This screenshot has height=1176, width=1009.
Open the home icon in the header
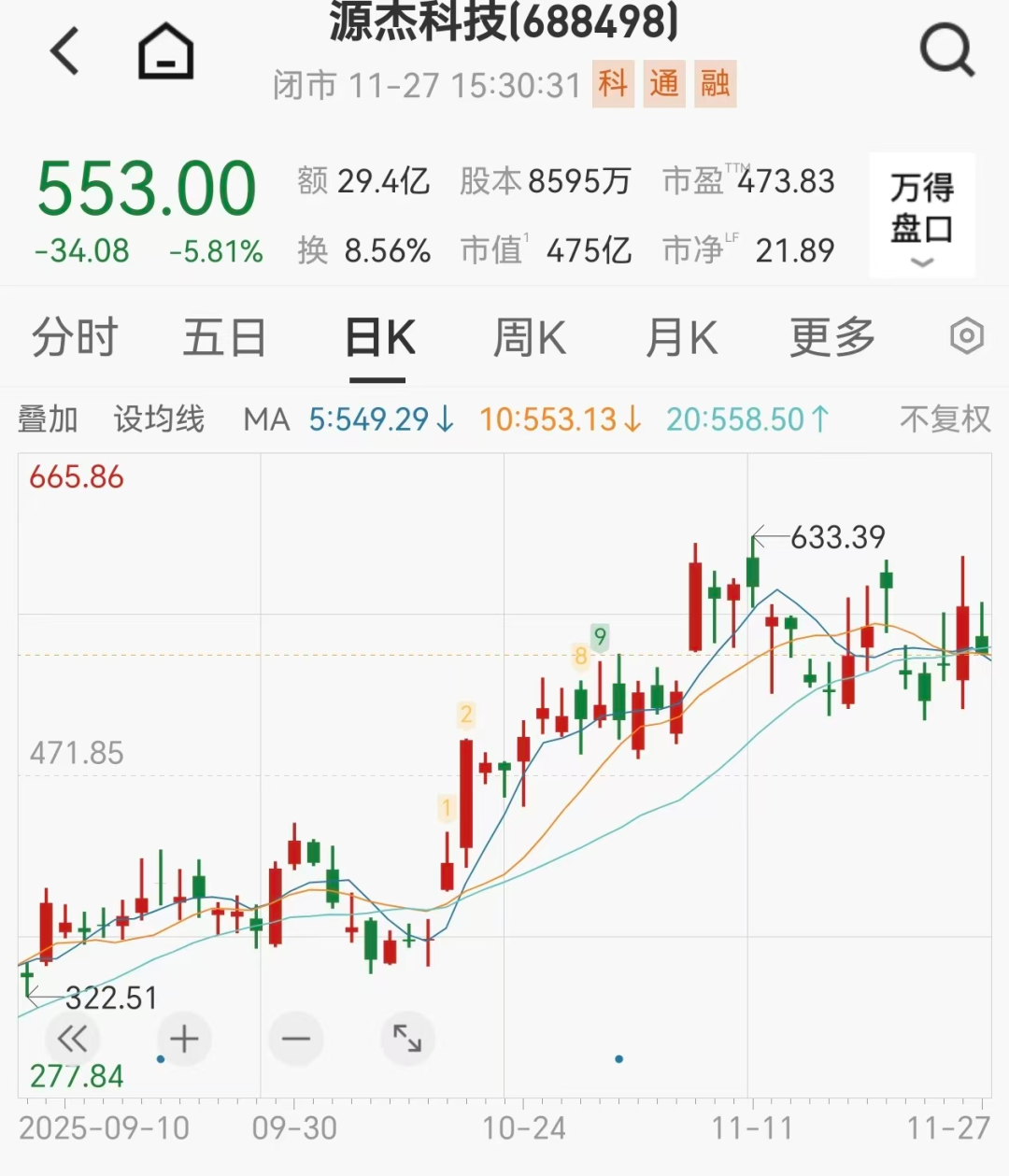(165, 50)
